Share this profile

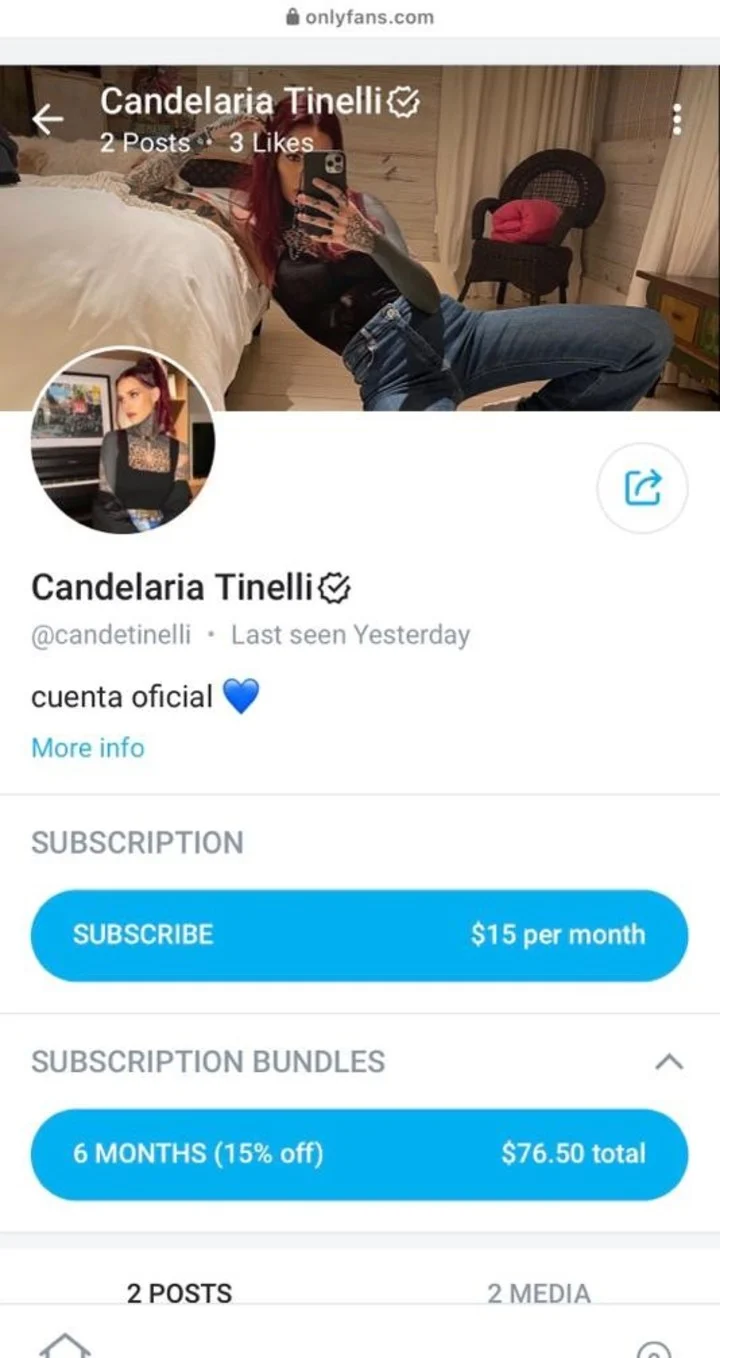[642, 488]
